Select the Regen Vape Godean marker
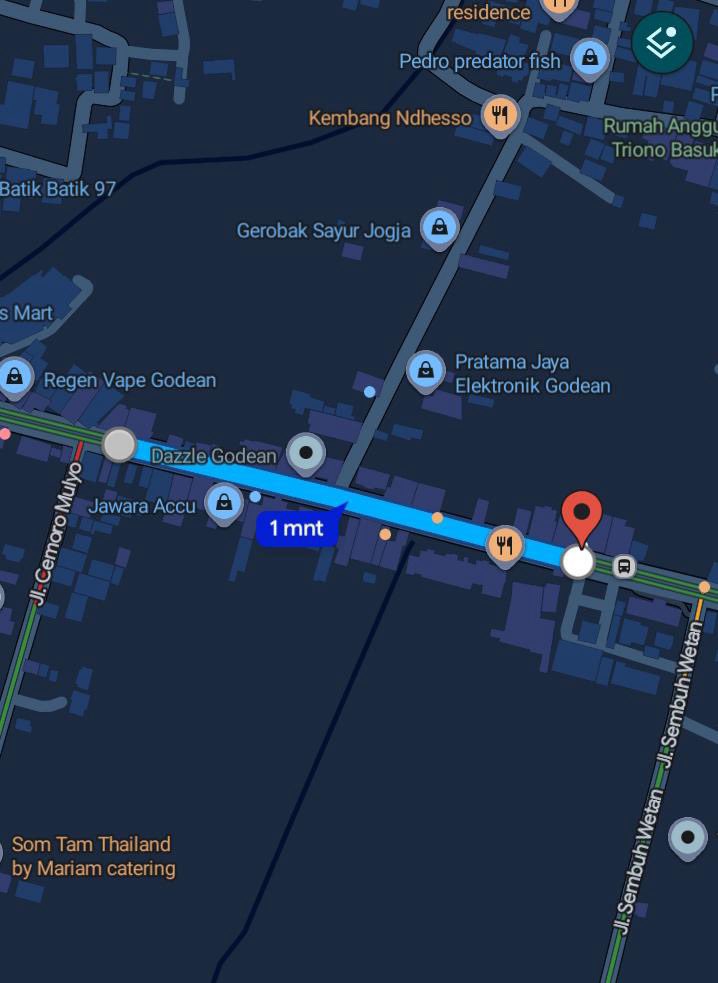The image size is (718, 983). 15,377
